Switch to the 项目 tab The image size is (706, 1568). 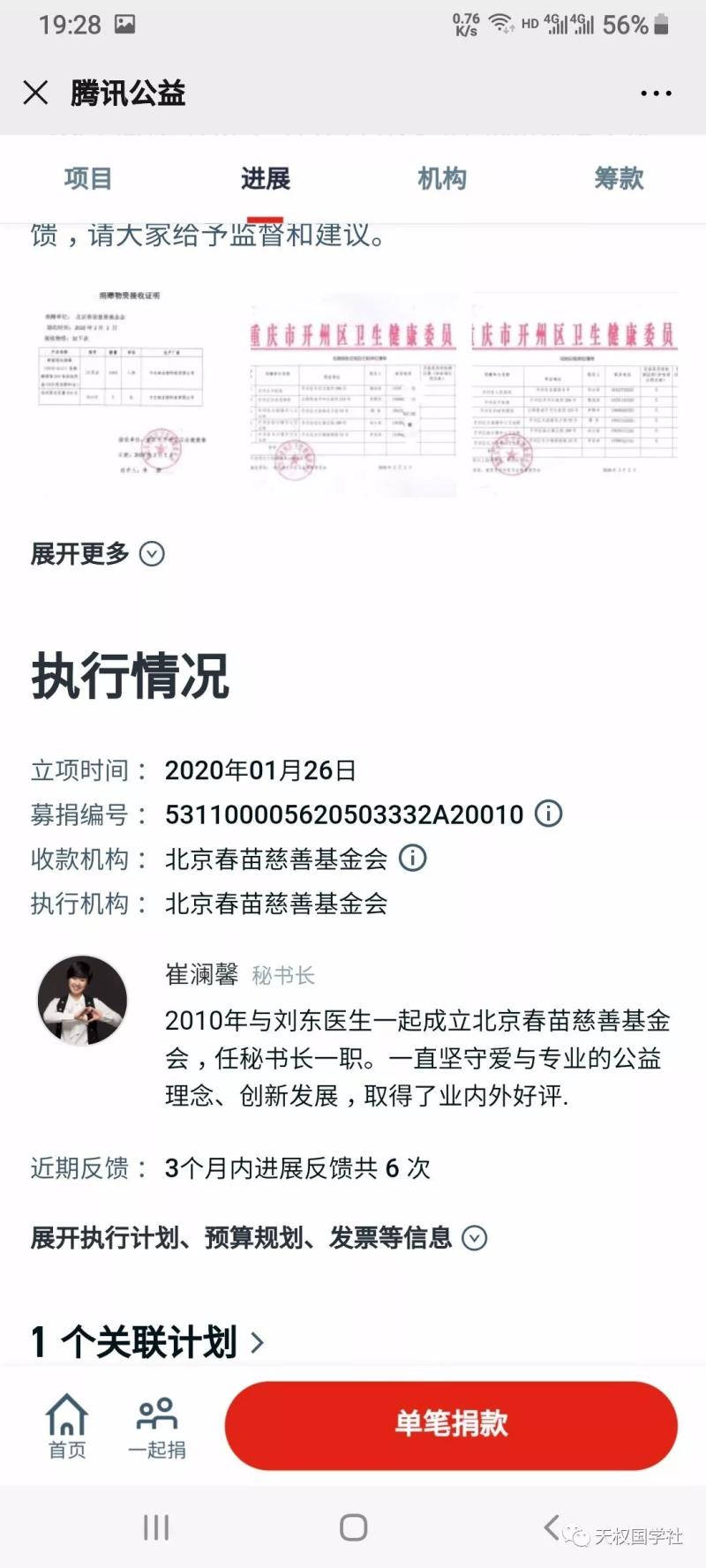pyautogui.click(x=88, y=179)
